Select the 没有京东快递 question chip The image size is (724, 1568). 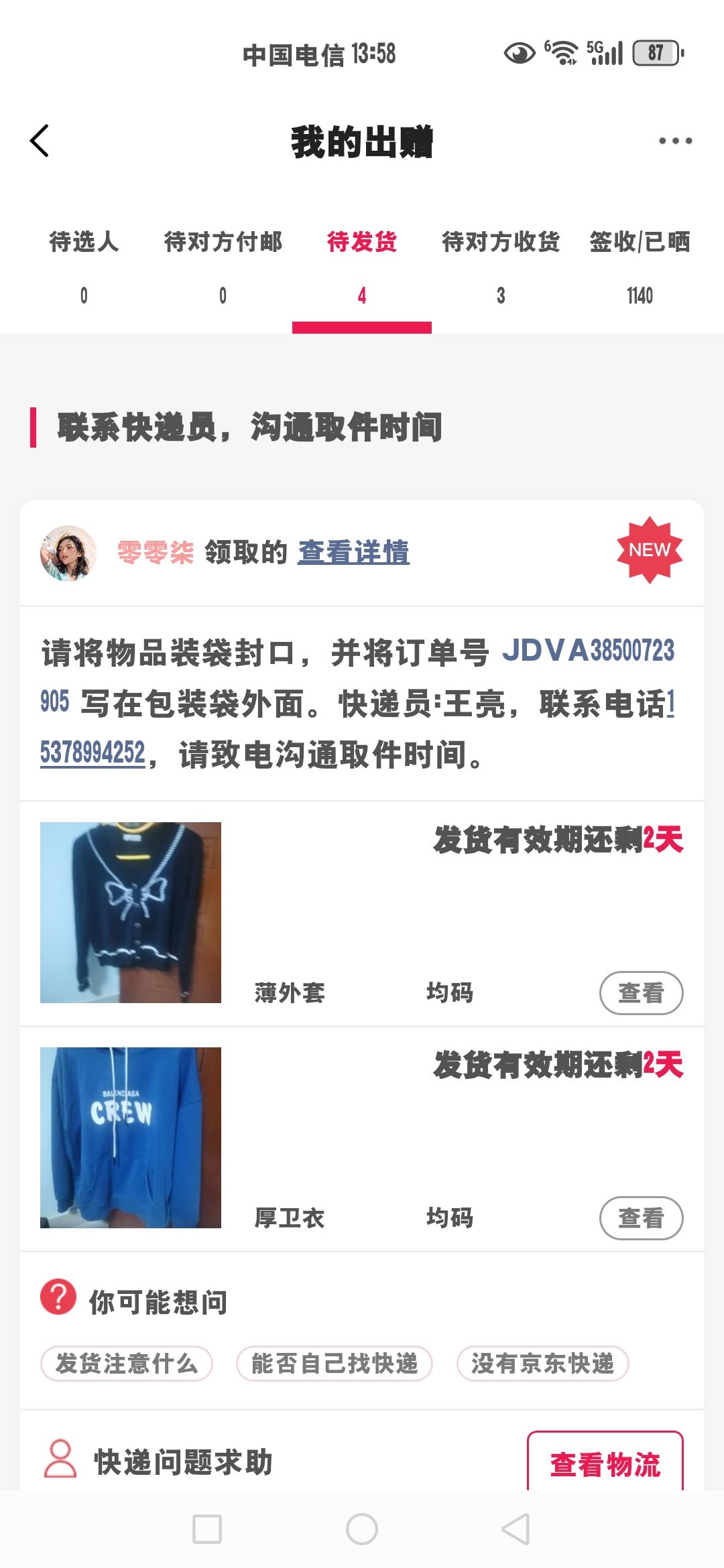[x=542, y=1364]
